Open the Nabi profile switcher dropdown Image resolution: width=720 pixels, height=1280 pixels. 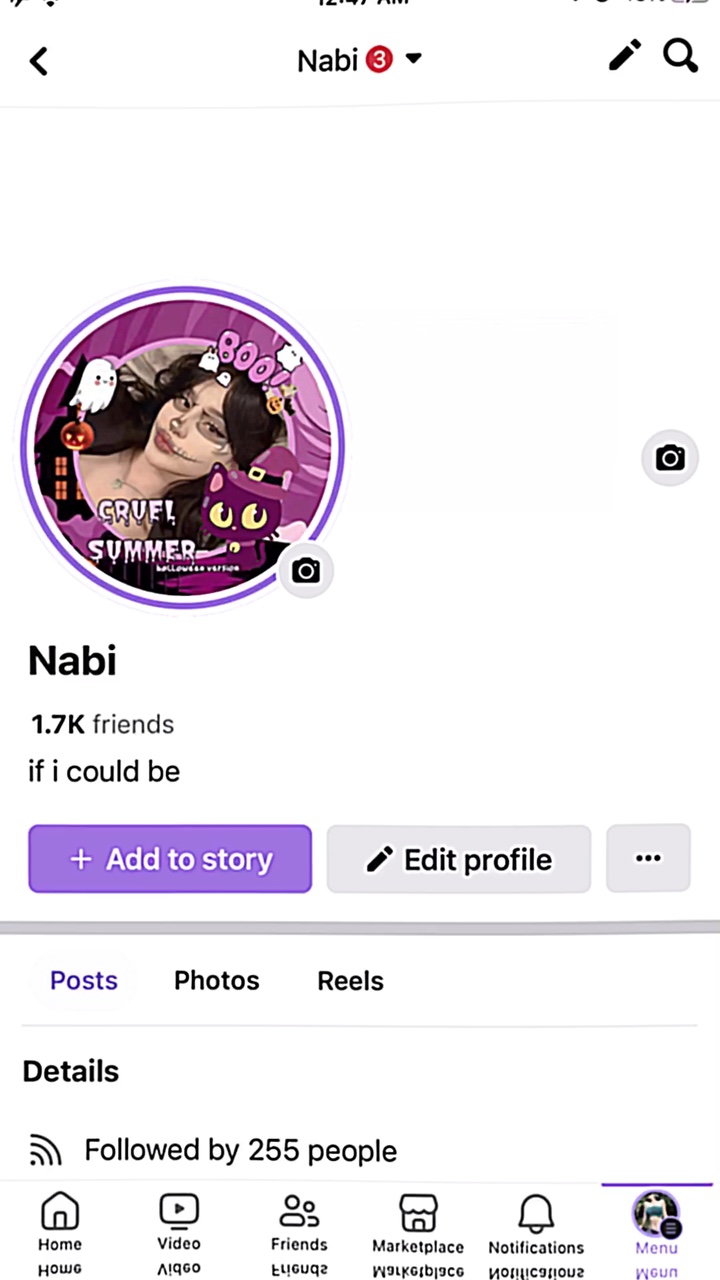pos(360,60)
